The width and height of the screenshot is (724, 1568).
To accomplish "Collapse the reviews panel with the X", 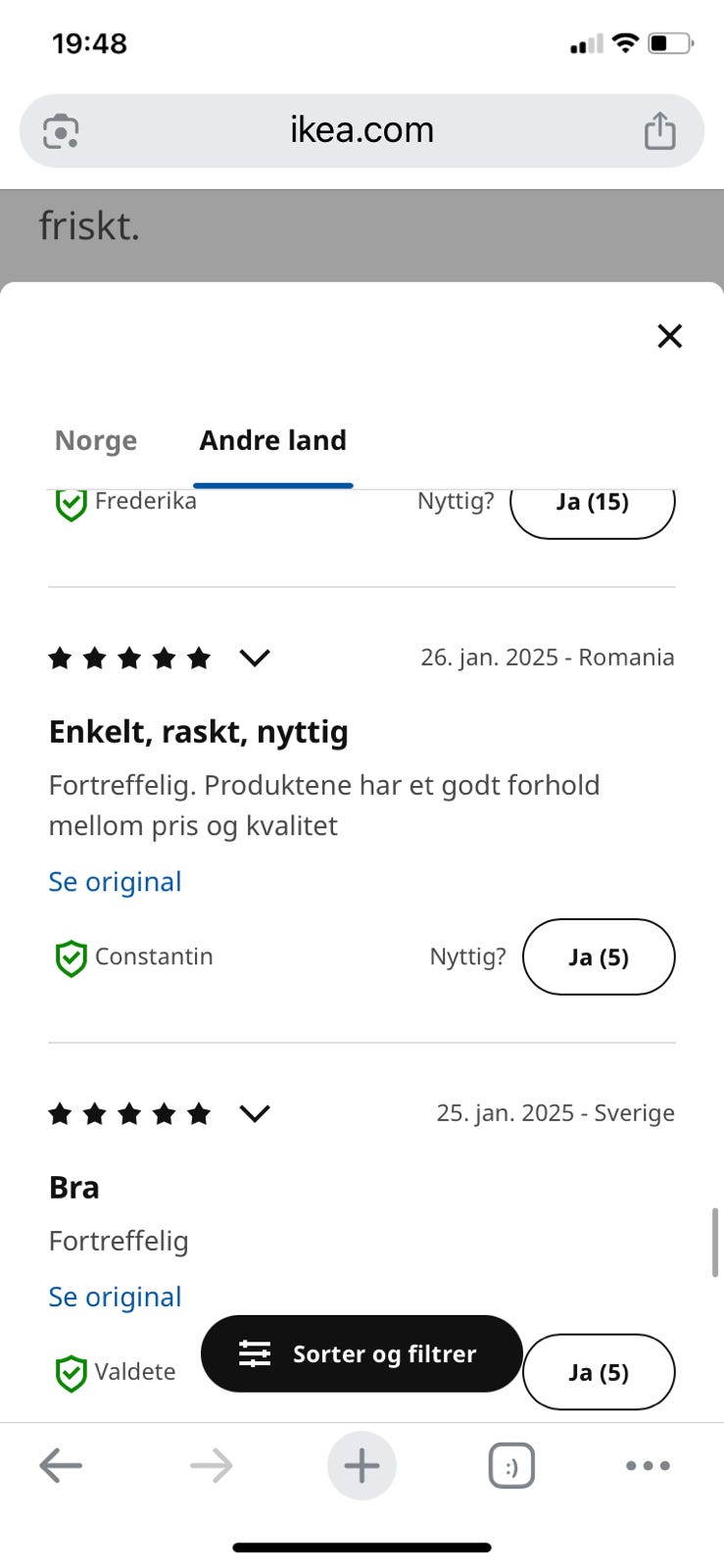I will [669, 336].
